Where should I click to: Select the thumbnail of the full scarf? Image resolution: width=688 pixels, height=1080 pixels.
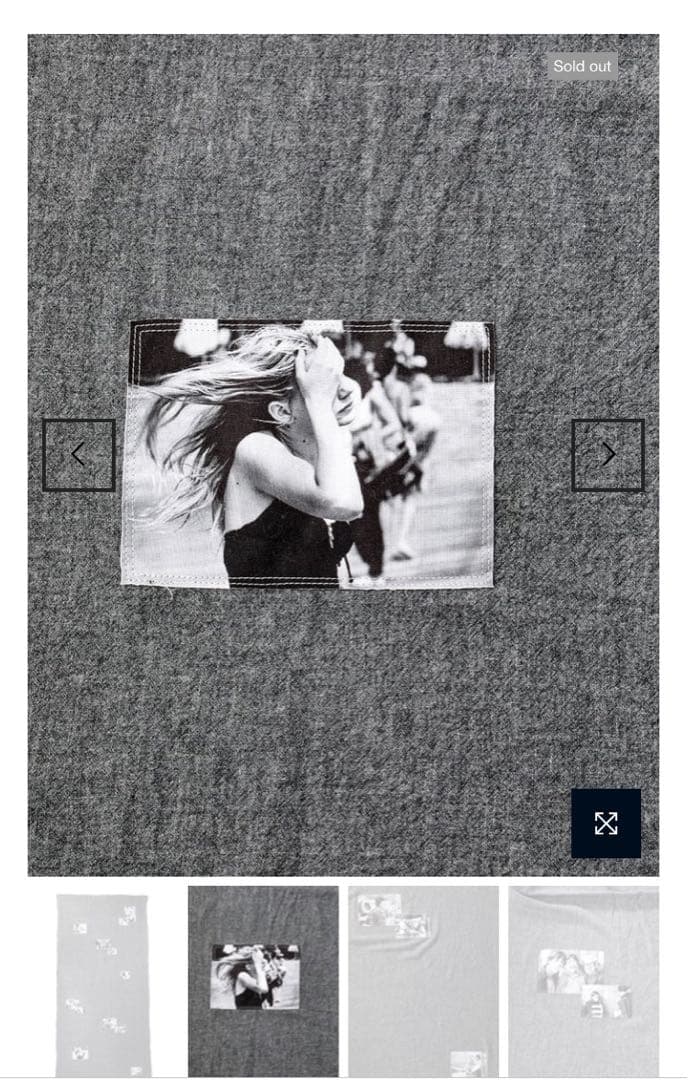(x=103, y=982)
